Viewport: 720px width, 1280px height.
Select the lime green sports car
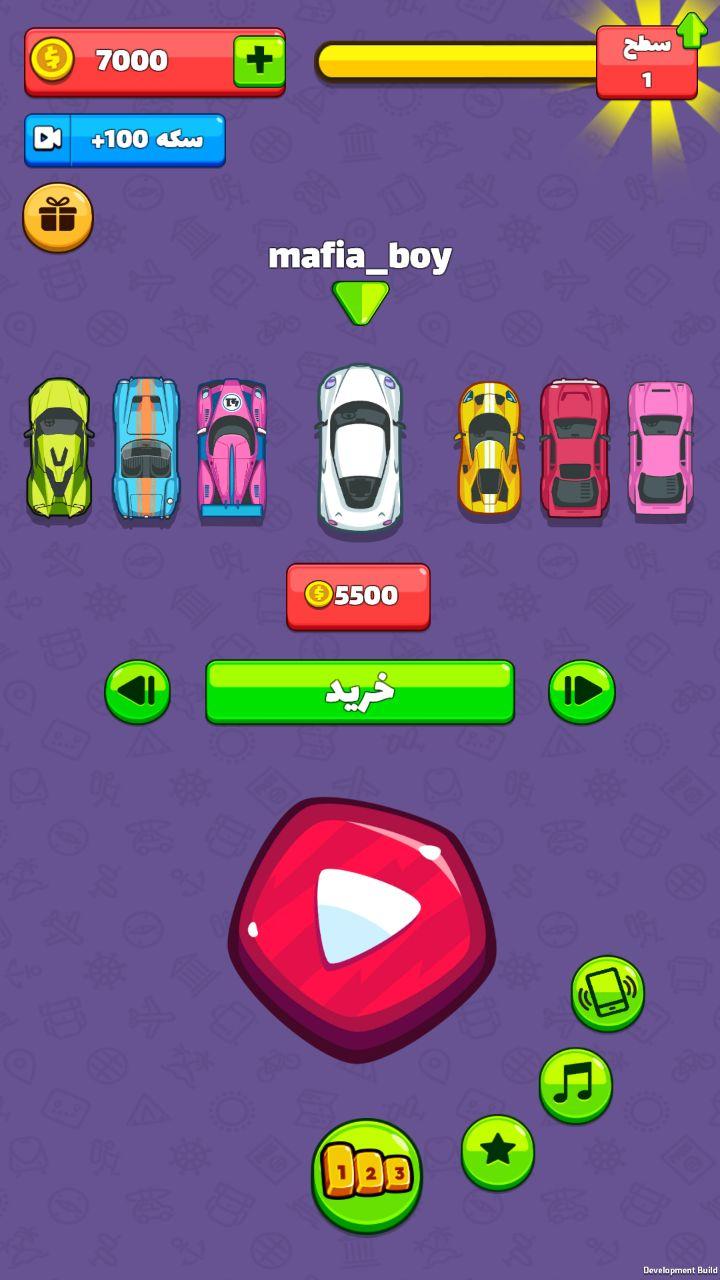[x=59, y=449]
